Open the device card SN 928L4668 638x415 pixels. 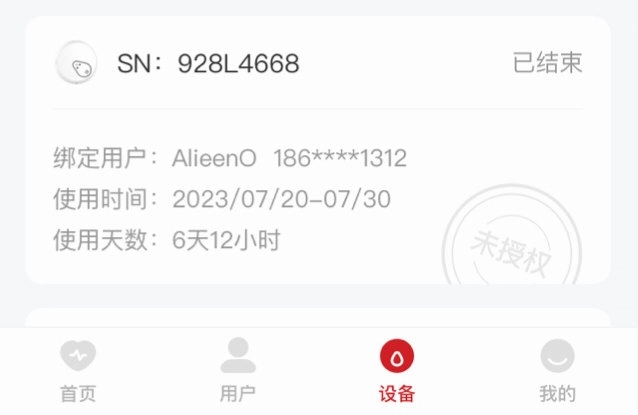(x=318, y=150)
